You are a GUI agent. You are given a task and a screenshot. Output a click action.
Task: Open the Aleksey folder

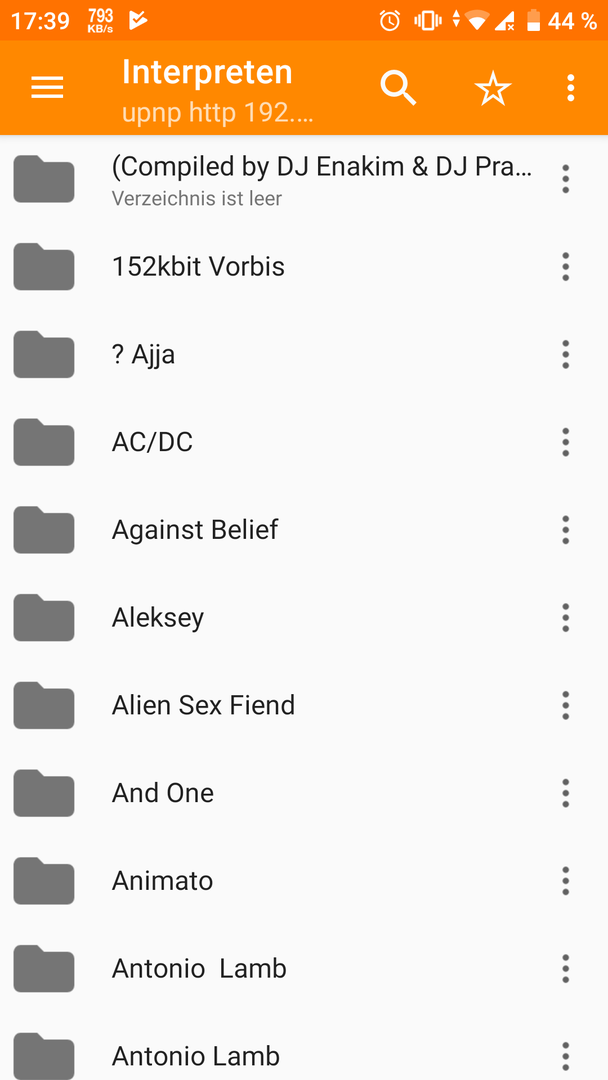tap(304, 618)
